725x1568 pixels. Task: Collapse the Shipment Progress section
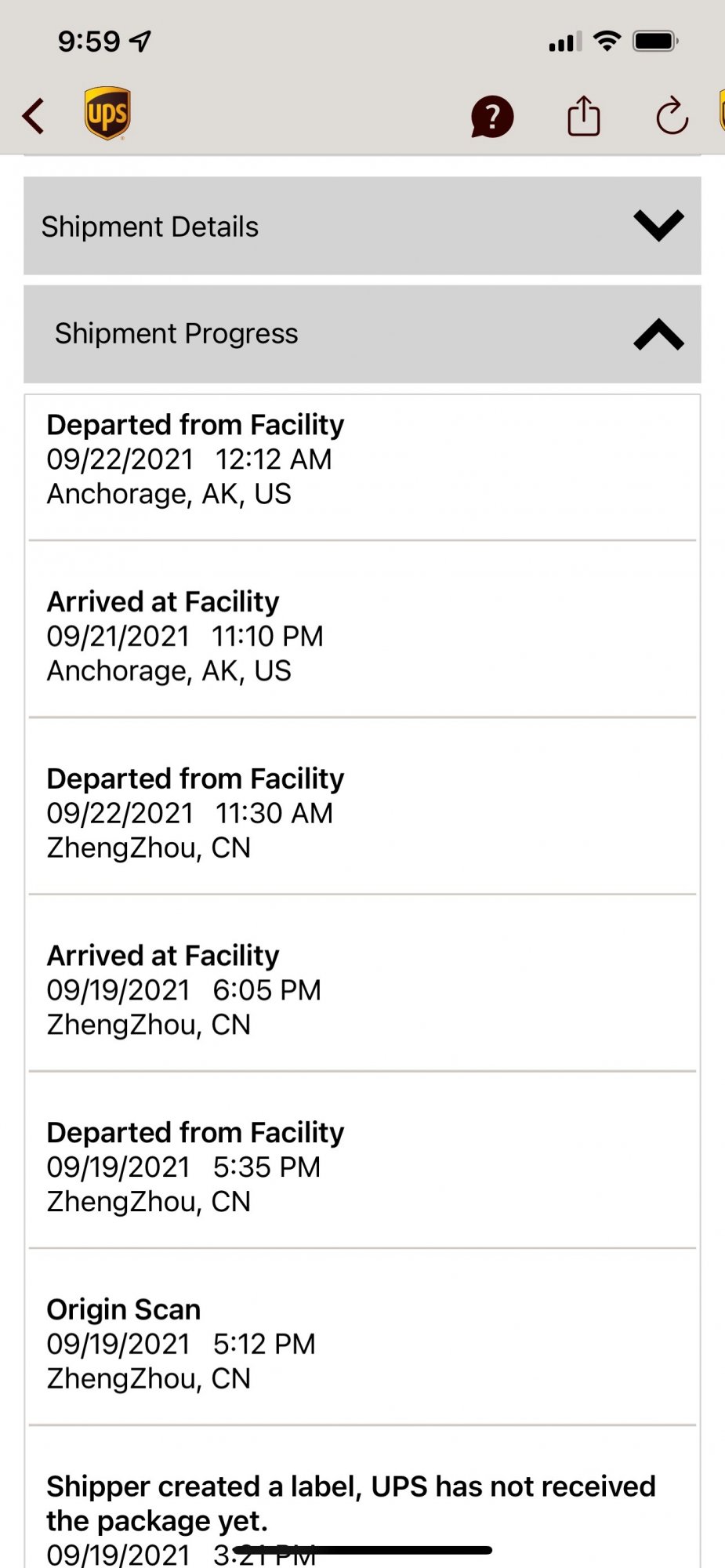click(658, 334)
